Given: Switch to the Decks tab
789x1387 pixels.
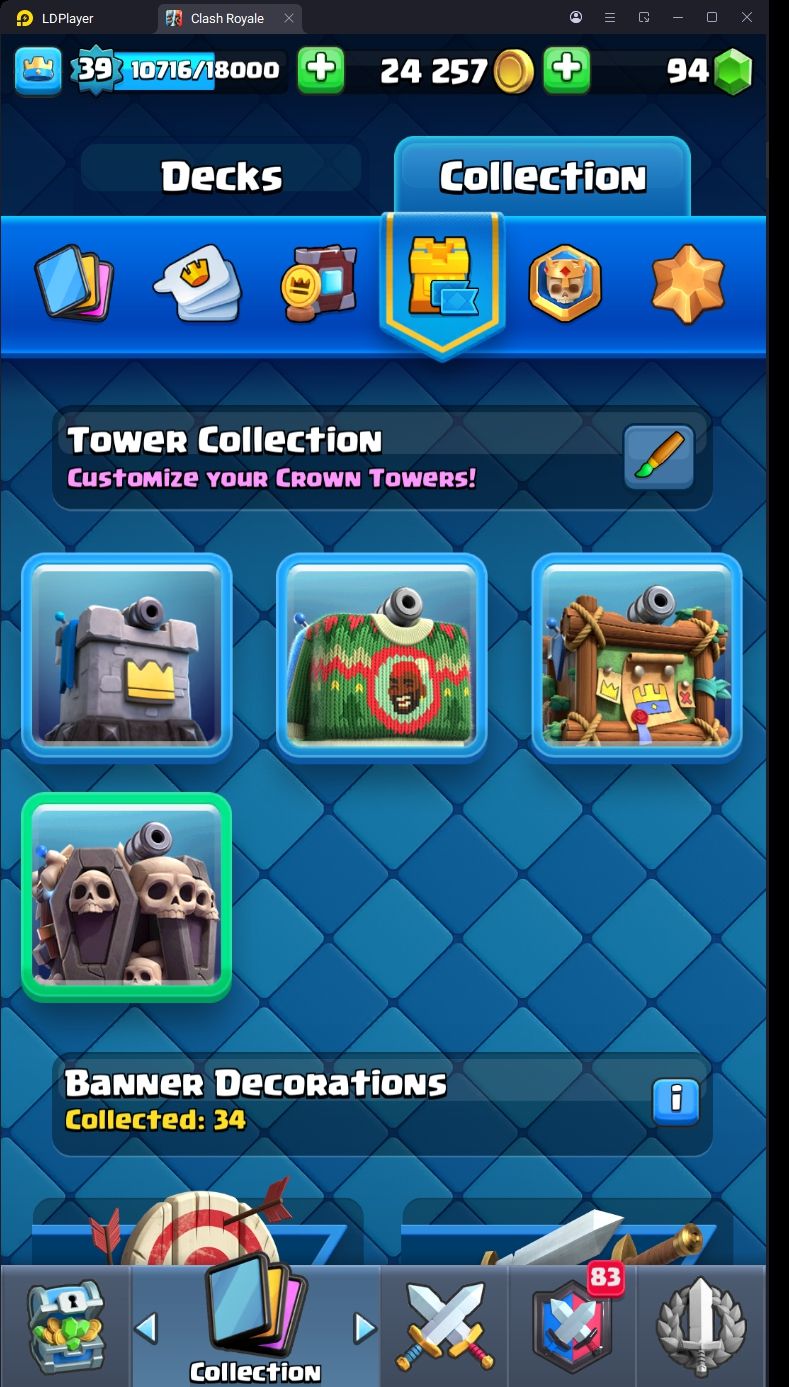Looking at the screenshot, I should point(221,177).
